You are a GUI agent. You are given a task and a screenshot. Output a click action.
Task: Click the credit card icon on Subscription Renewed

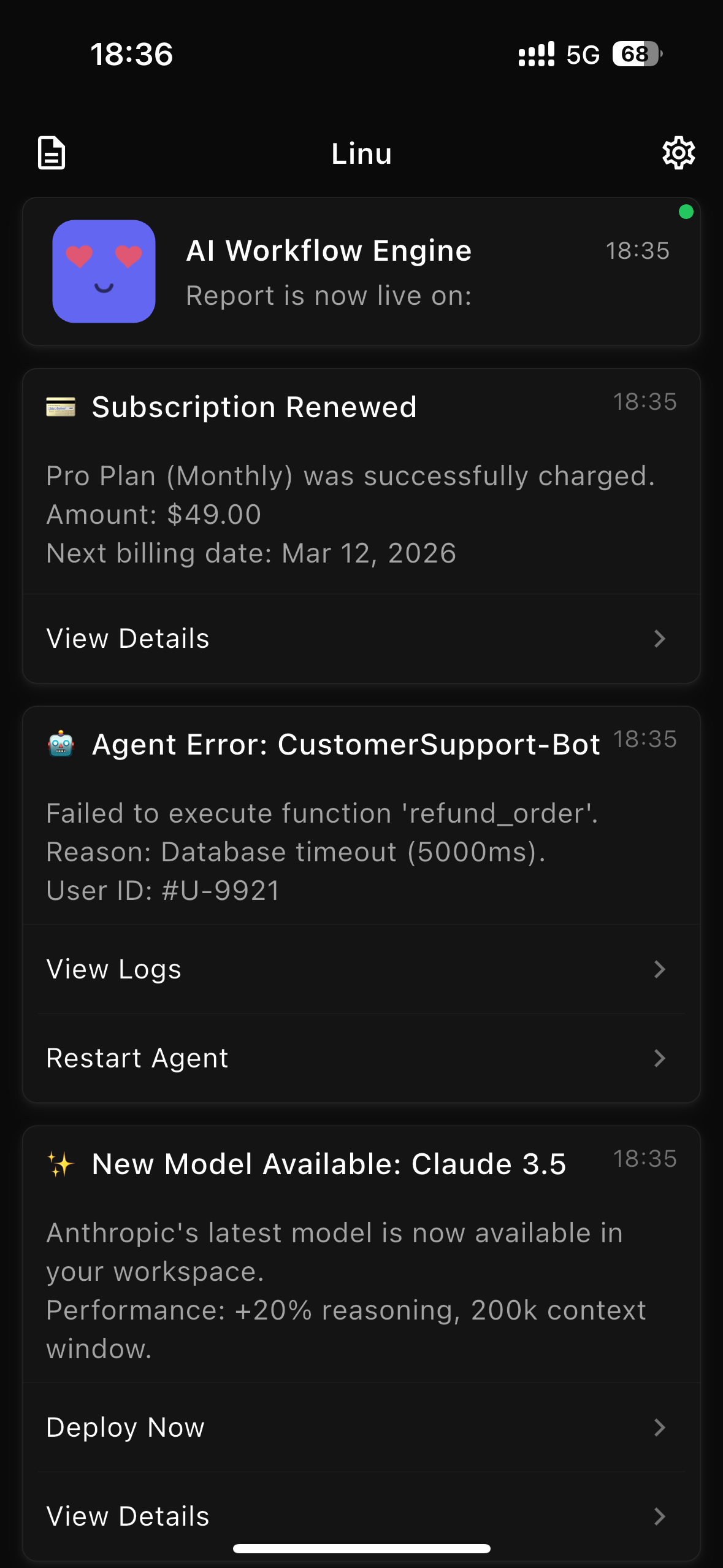(59, 406)
